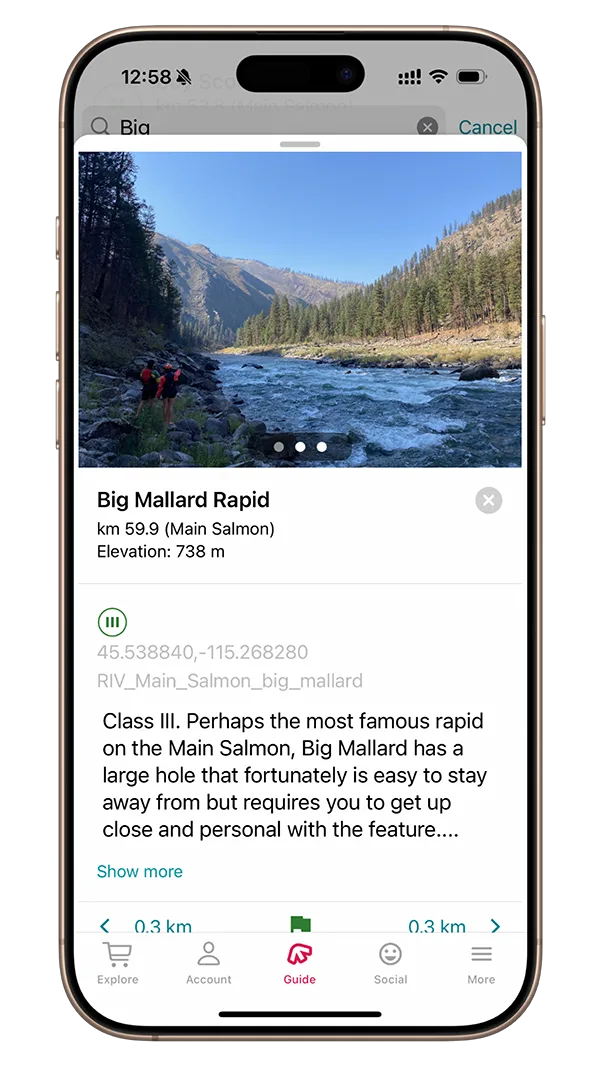Close the Big Mallard Rapid detail card
Image resolution: width=600 pixels, height=1066 pixels.
[489, 500]
